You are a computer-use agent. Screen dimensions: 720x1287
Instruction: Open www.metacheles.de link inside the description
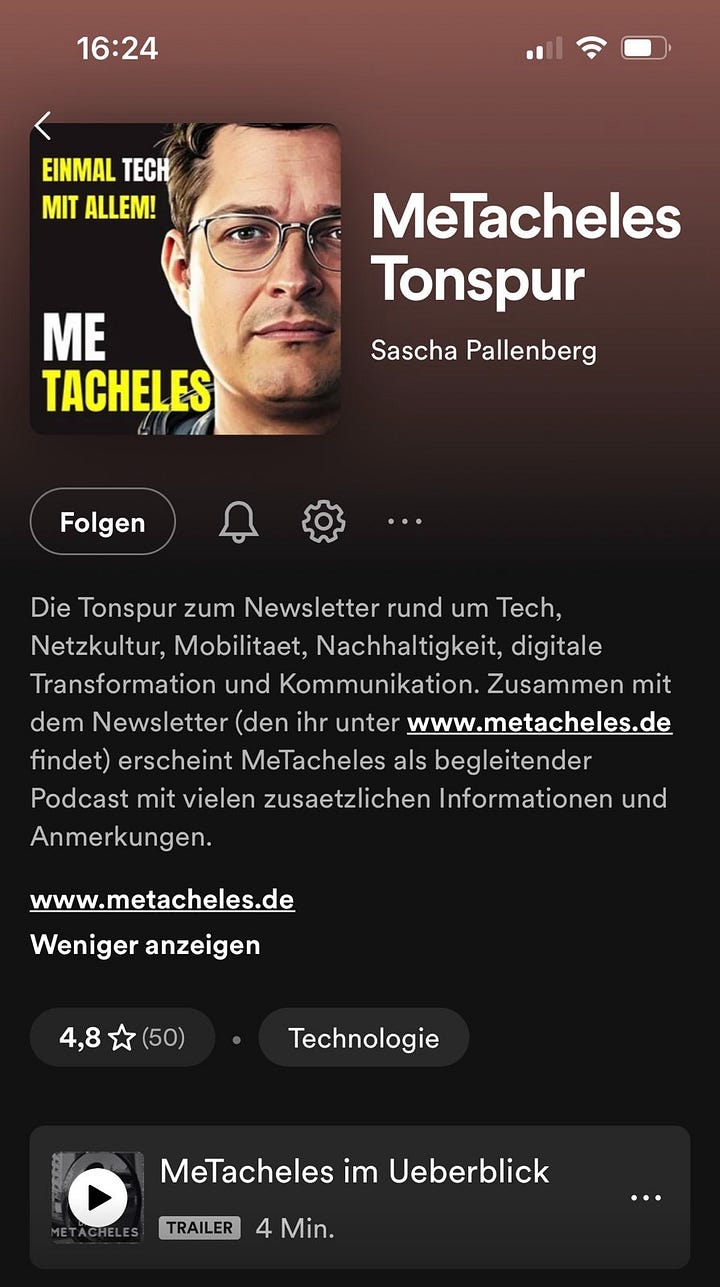pyautogui.click(x=539, y=722)
